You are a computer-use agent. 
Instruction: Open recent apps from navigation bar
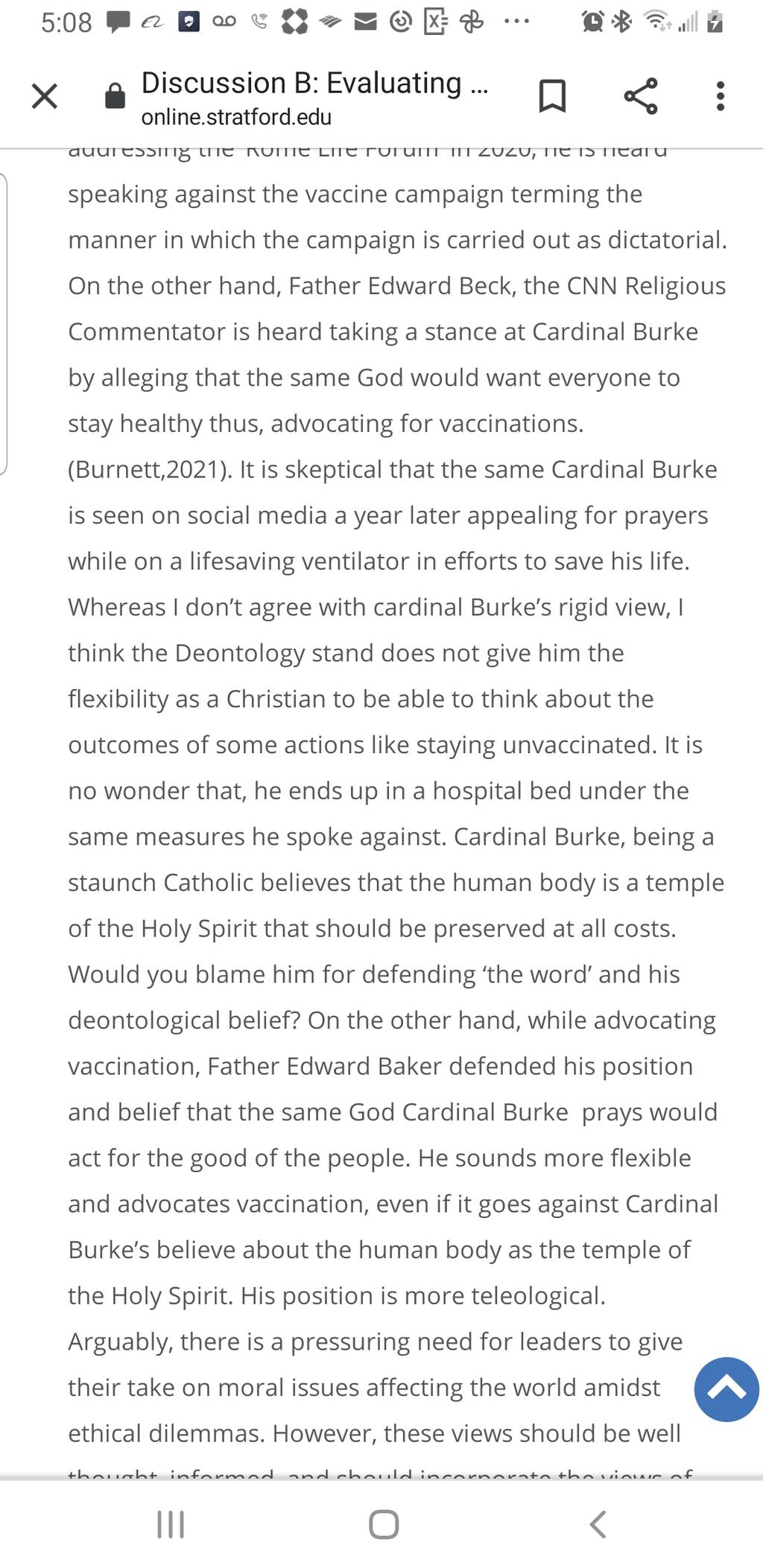click(171, 1524)
